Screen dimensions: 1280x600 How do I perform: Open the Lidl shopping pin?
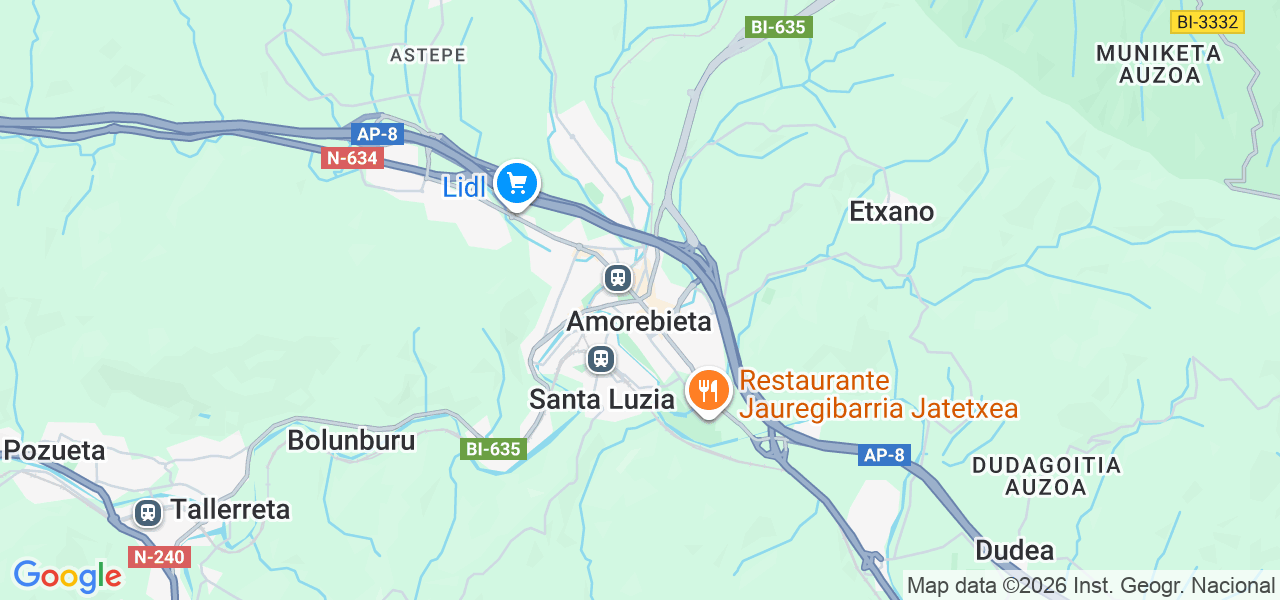[517, 185]
